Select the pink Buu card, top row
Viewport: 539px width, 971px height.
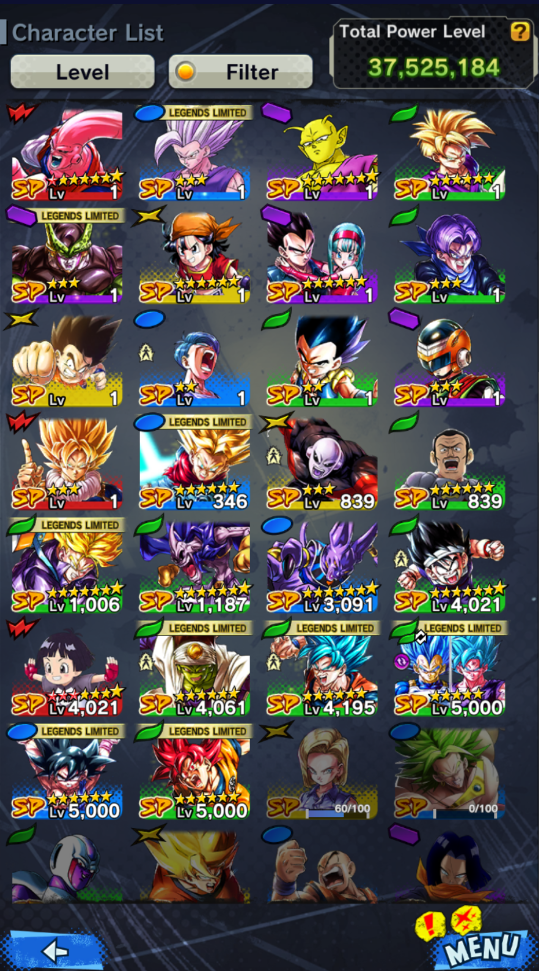67,153
